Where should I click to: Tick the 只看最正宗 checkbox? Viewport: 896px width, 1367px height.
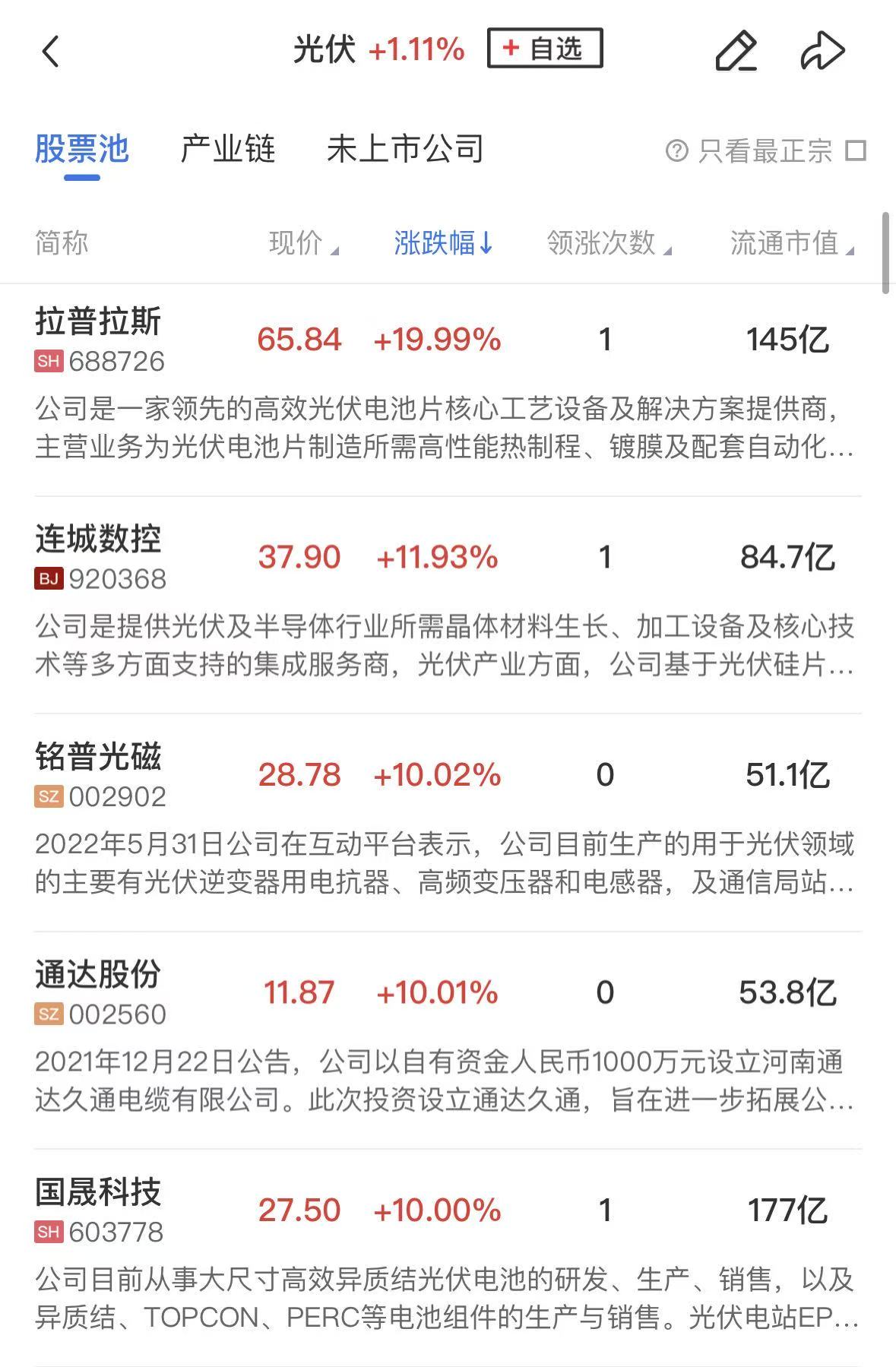pos(856,150)
